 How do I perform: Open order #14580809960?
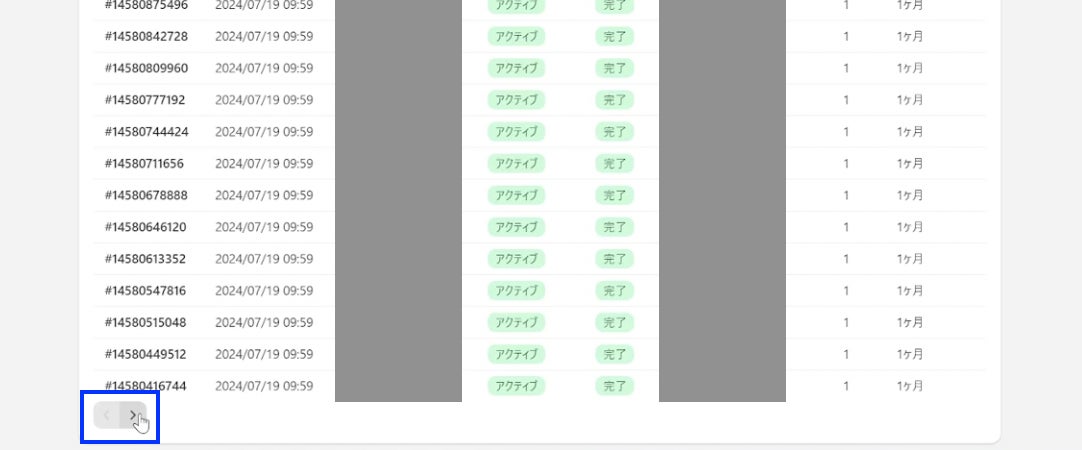pyautogui.click(x=146, y=68)
